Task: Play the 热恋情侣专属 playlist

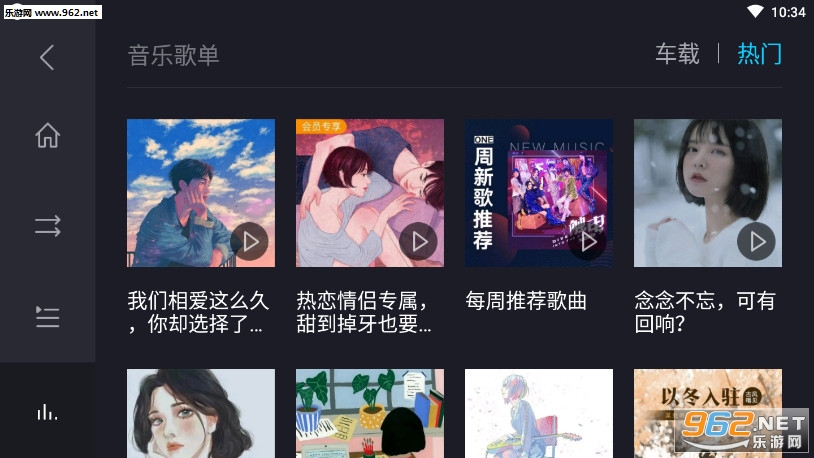Action: click(x=418, y=241)
